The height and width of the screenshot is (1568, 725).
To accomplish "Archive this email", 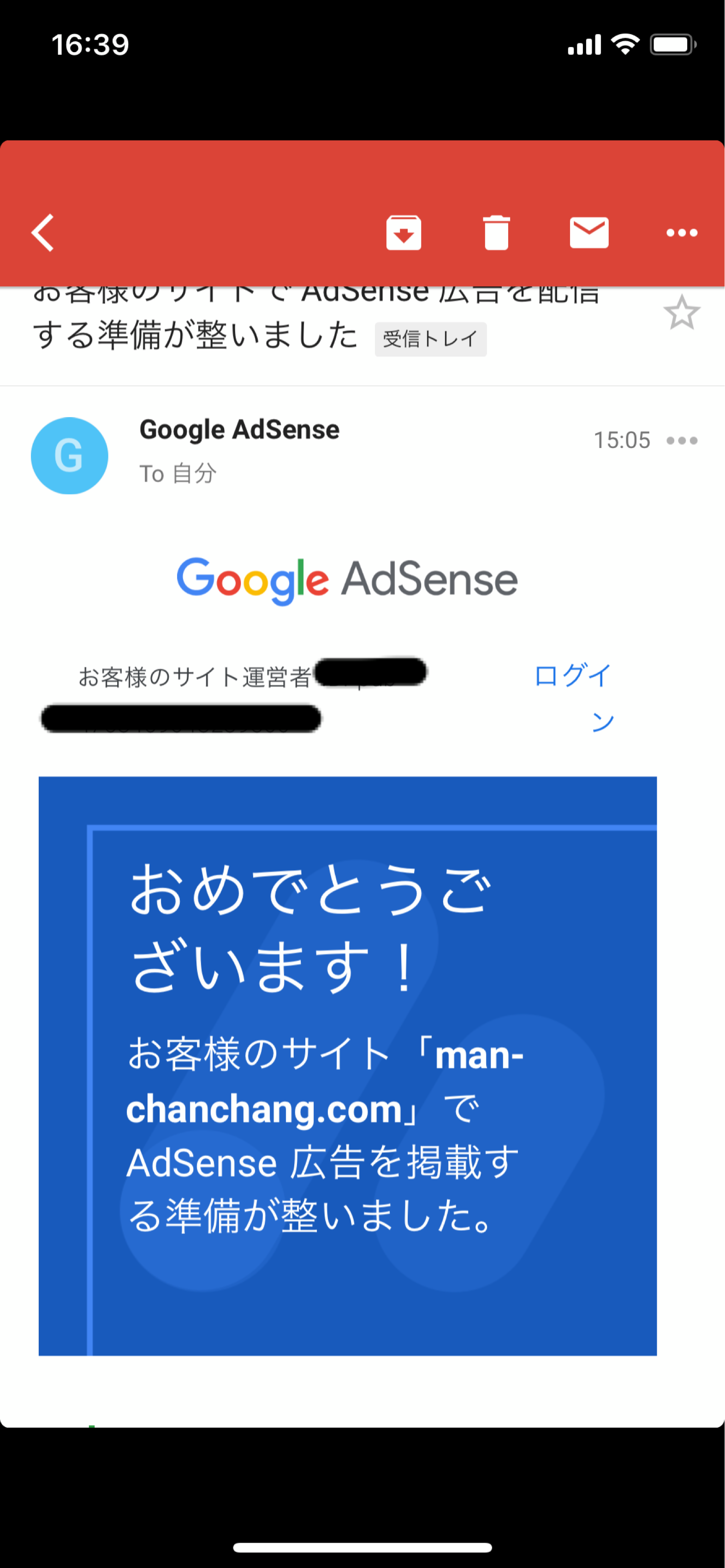I will [404, 232].
